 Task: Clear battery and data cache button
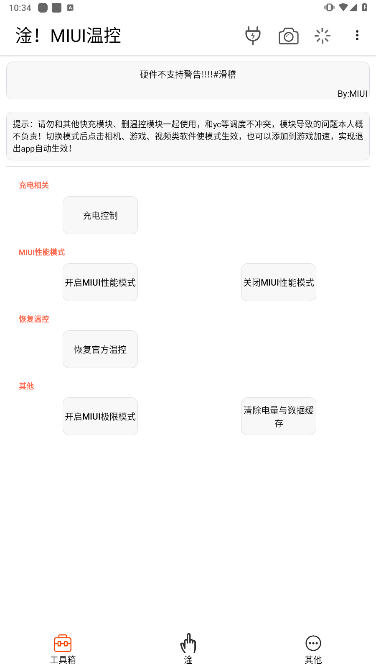279,417
